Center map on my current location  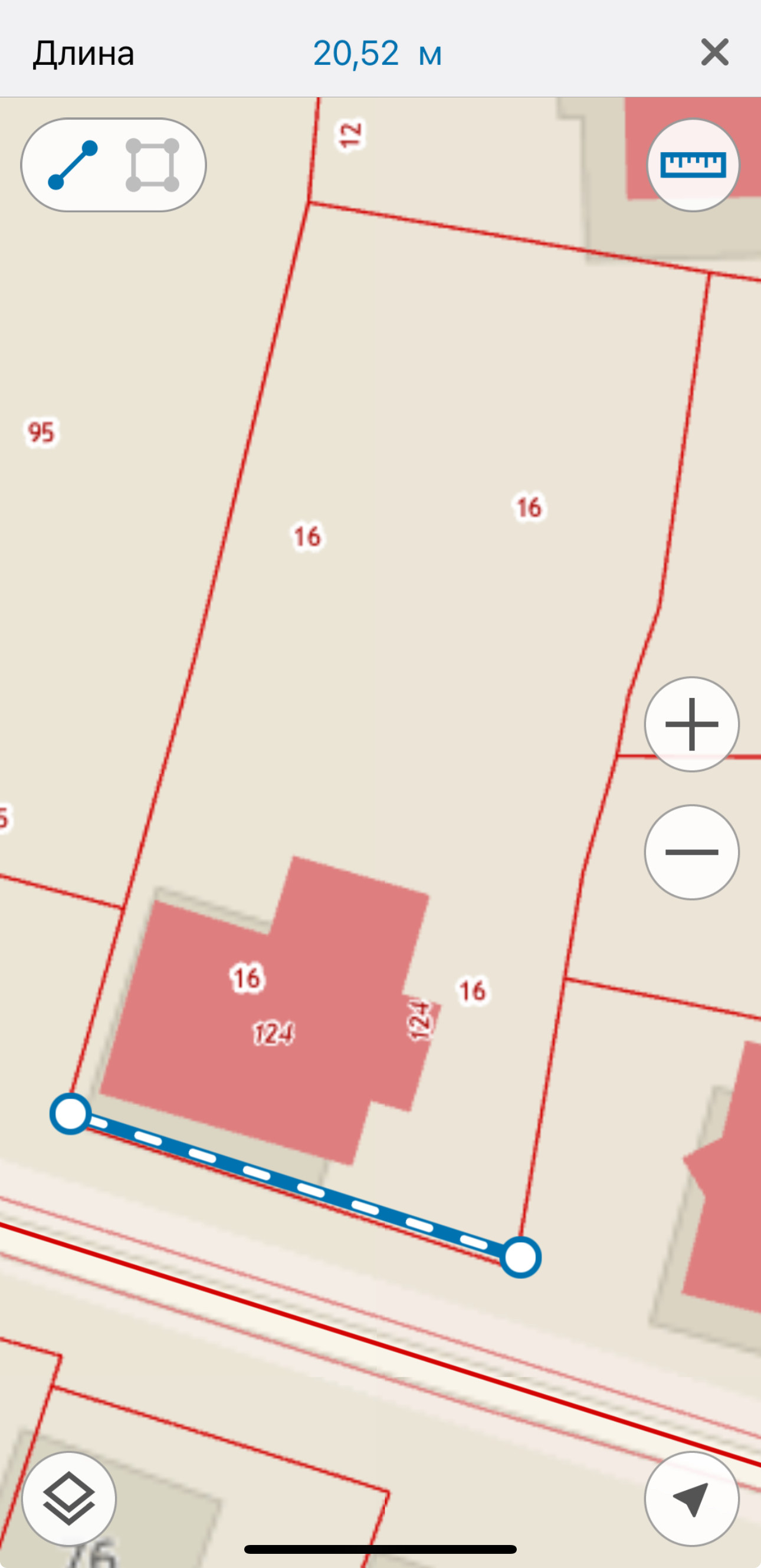click(692, 1498)
